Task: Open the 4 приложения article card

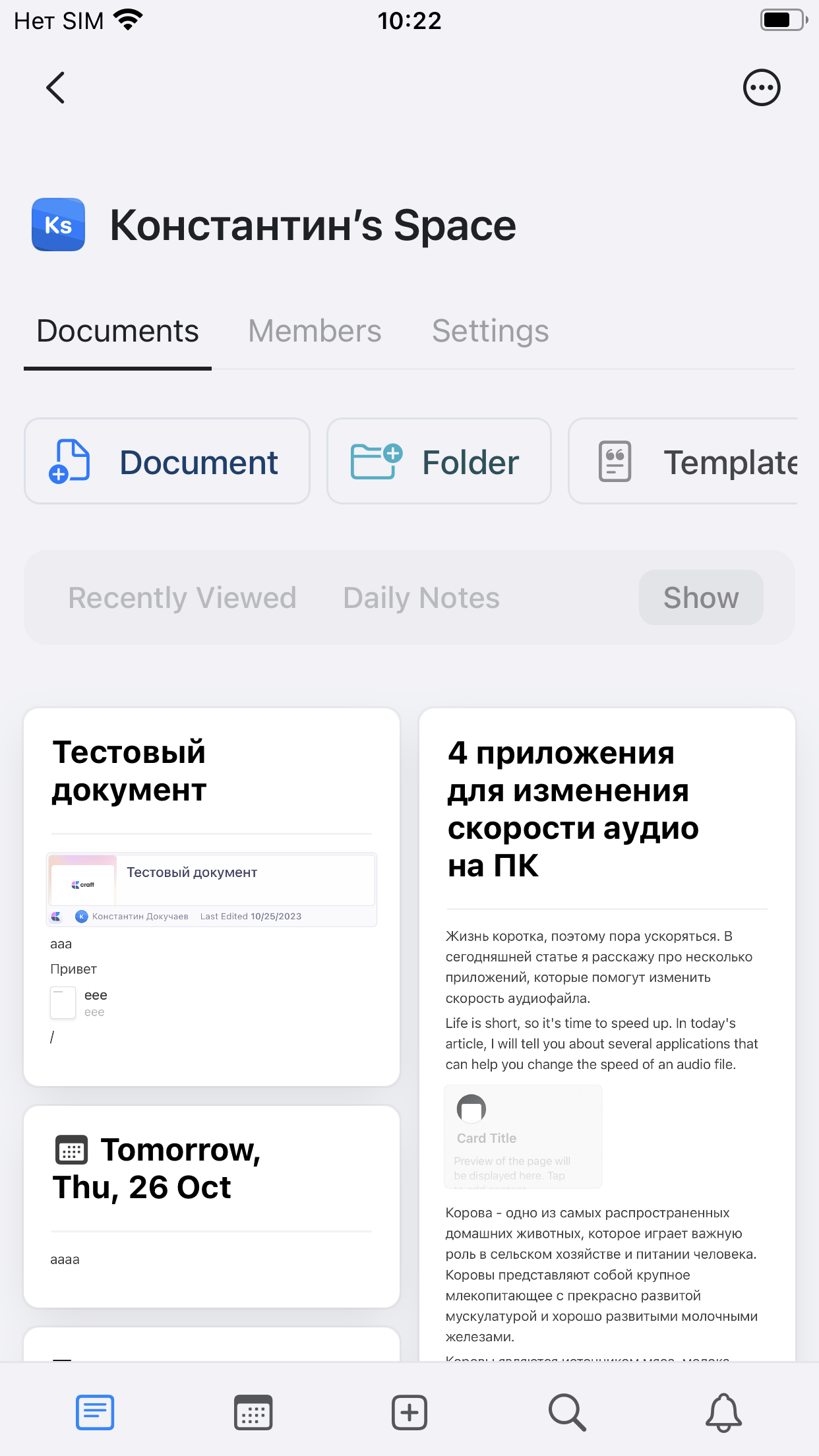Action: (607, 989)
